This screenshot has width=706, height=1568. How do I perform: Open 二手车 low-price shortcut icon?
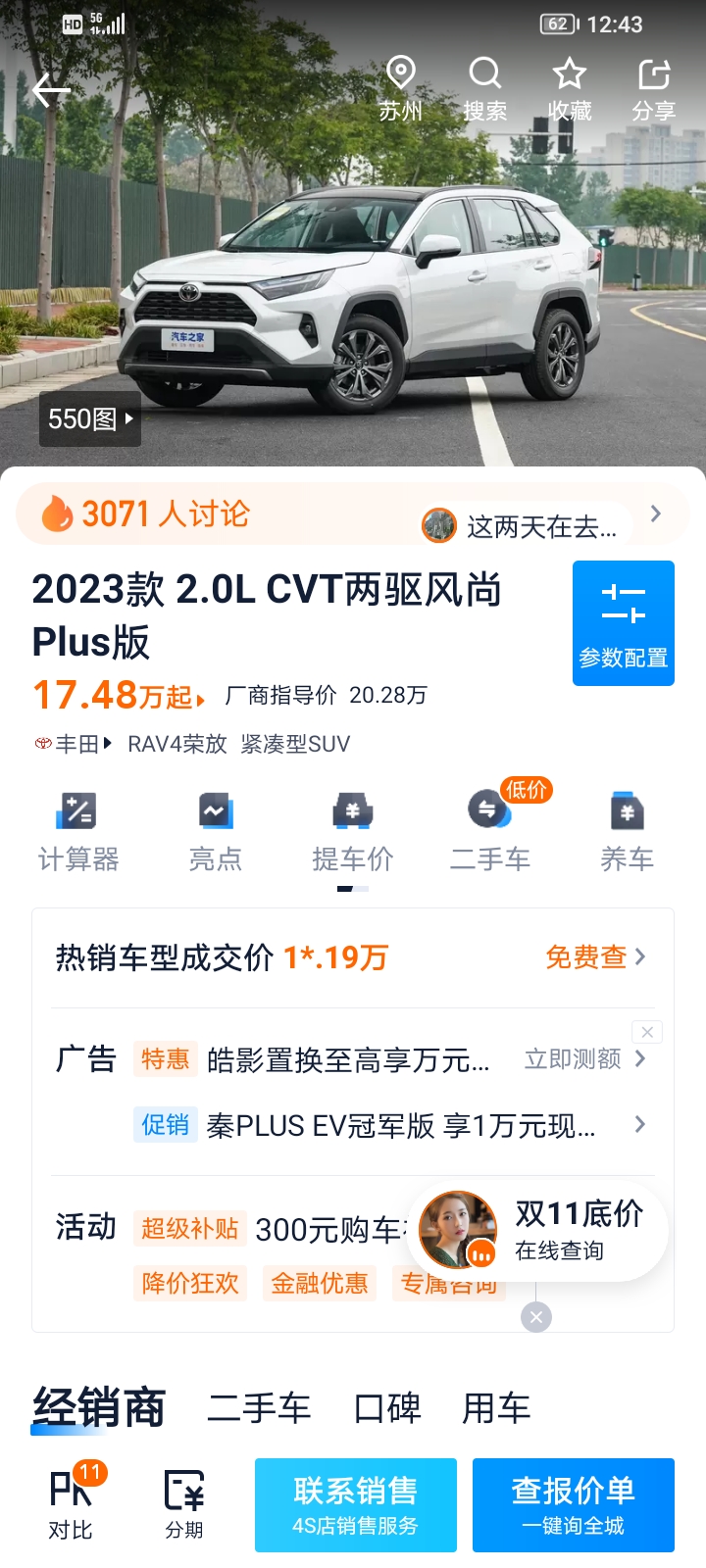(x=490, y=832)
